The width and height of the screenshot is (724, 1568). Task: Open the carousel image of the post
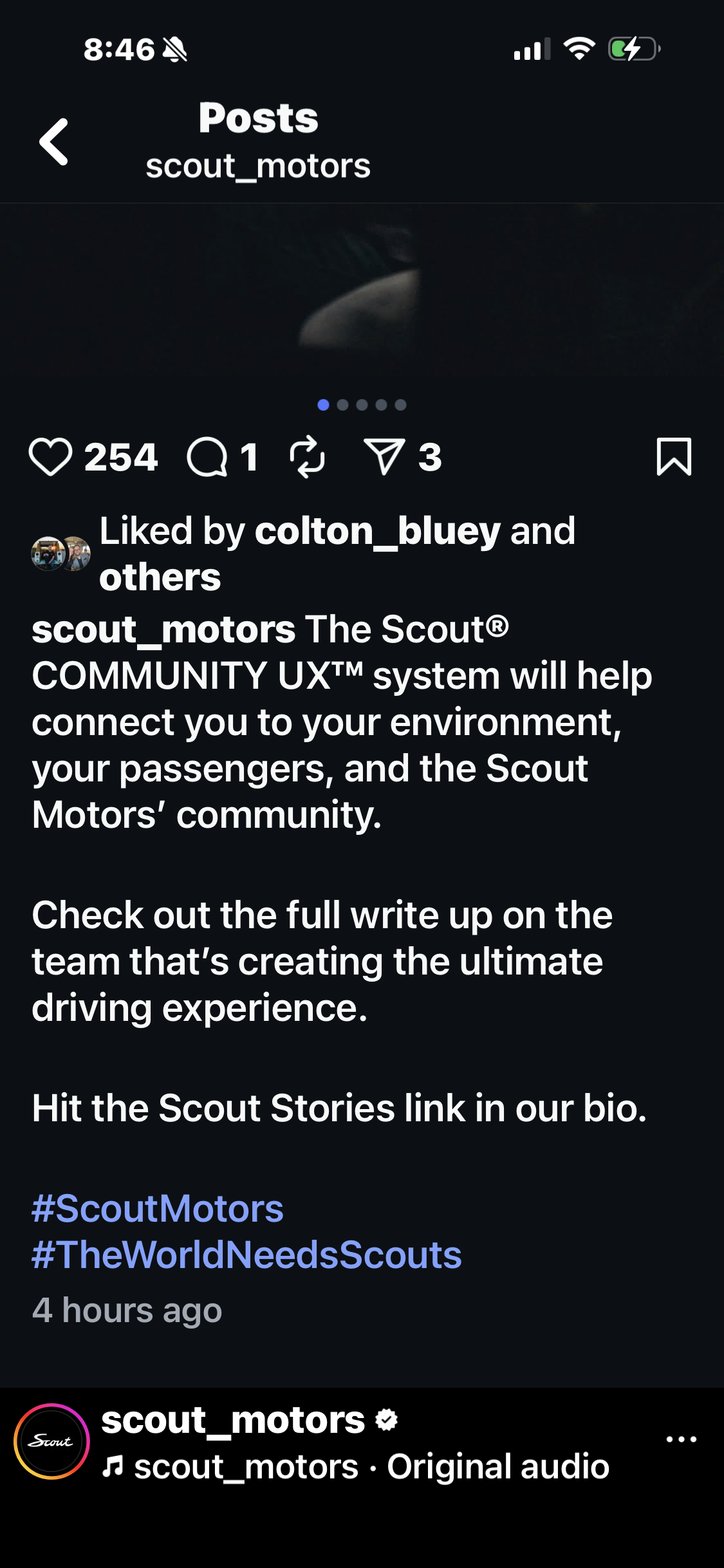point(362,296)
